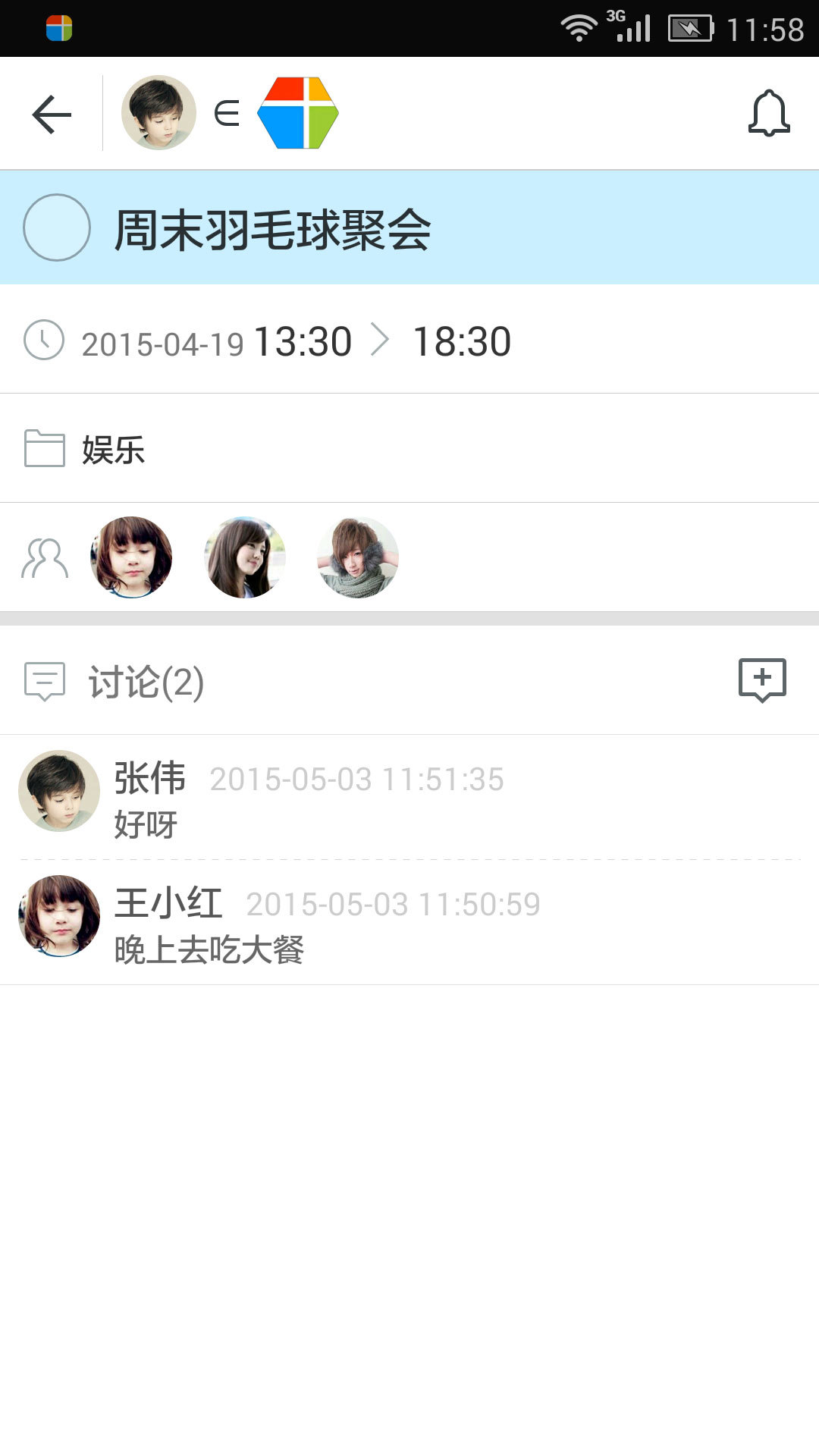
Task: Mark 周末羽毛球聚会 as complete
Action: (x=57, y=227)
